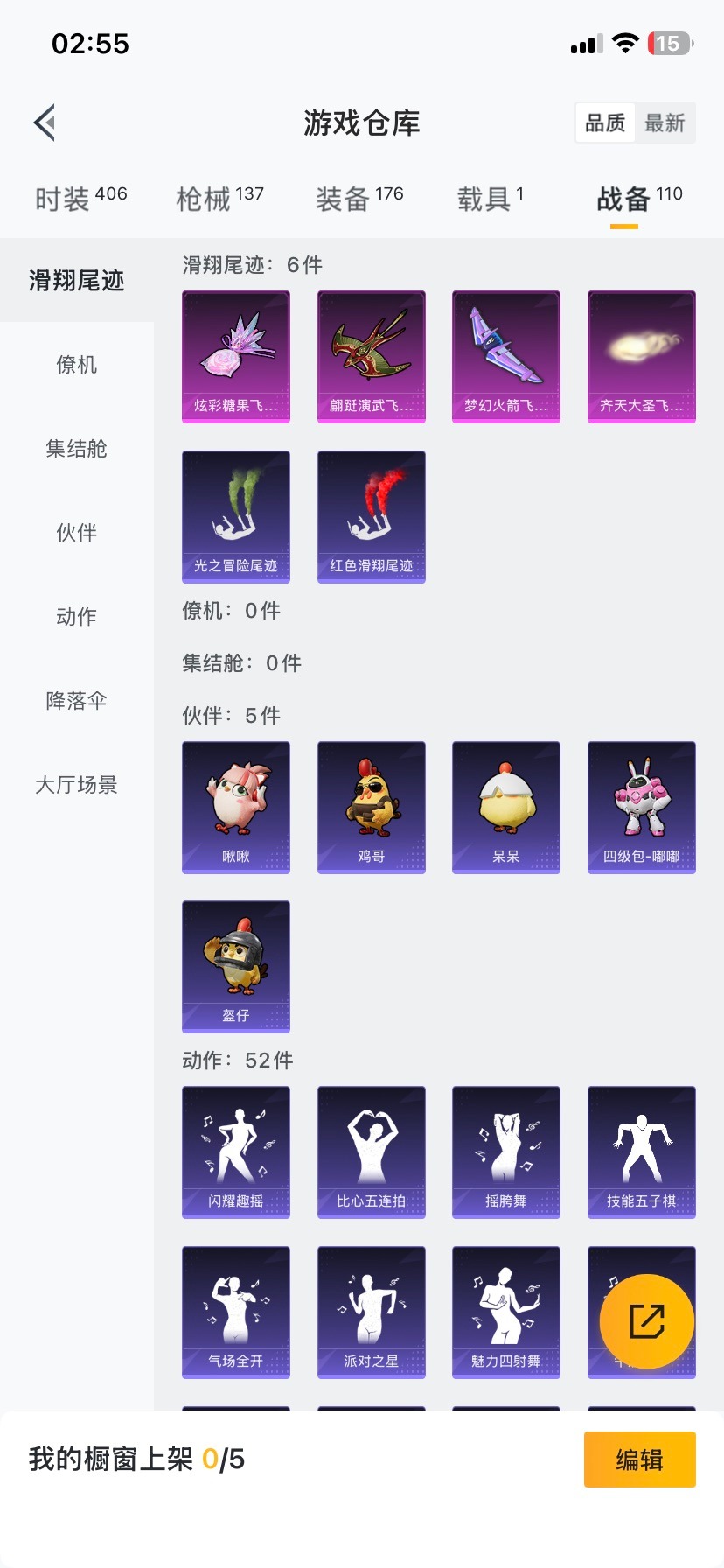Enable 最新 sorting
This screenshot has width=724, height=1568.
(x=665, y=123)
